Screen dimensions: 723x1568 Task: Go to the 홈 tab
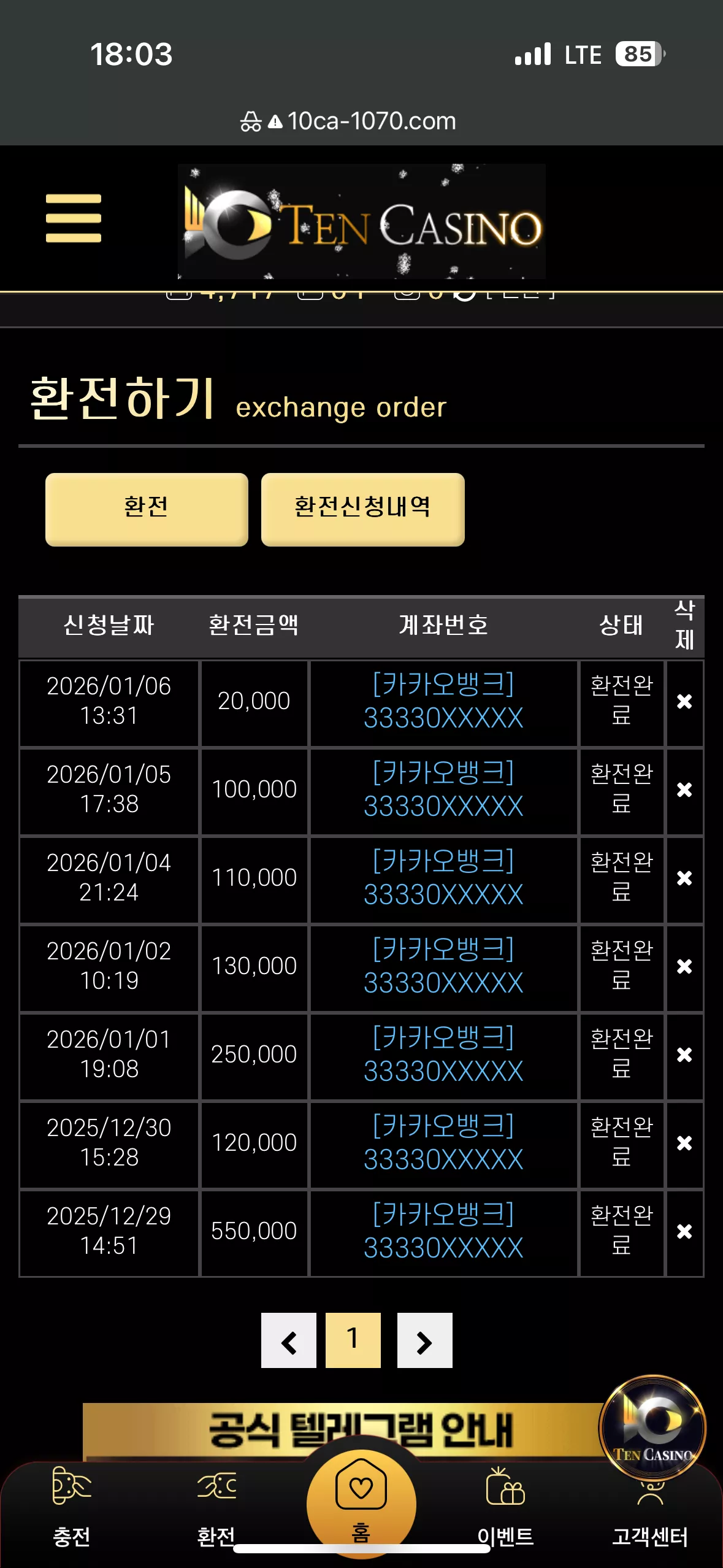coord(361,1504)
